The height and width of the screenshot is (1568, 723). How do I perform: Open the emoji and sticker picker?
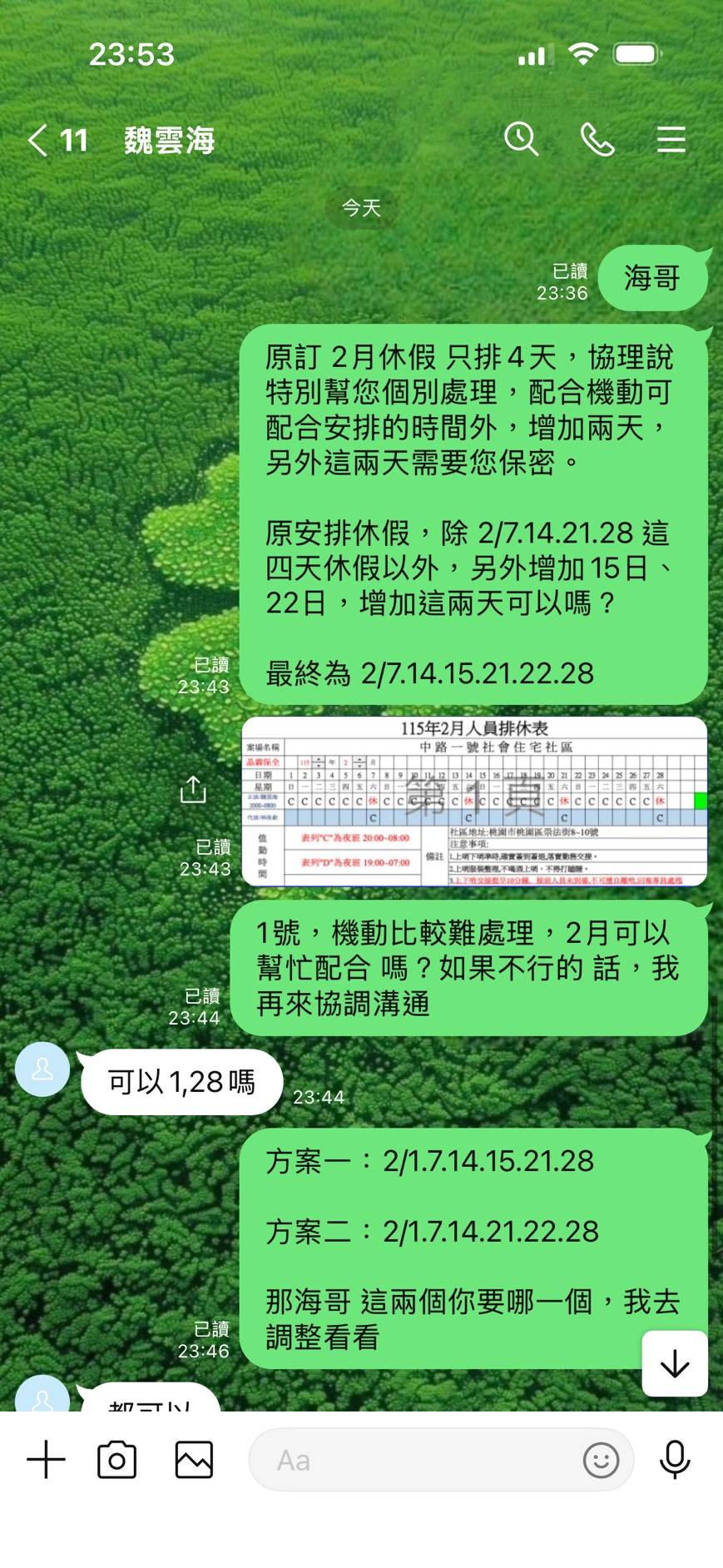point(601,1460)
